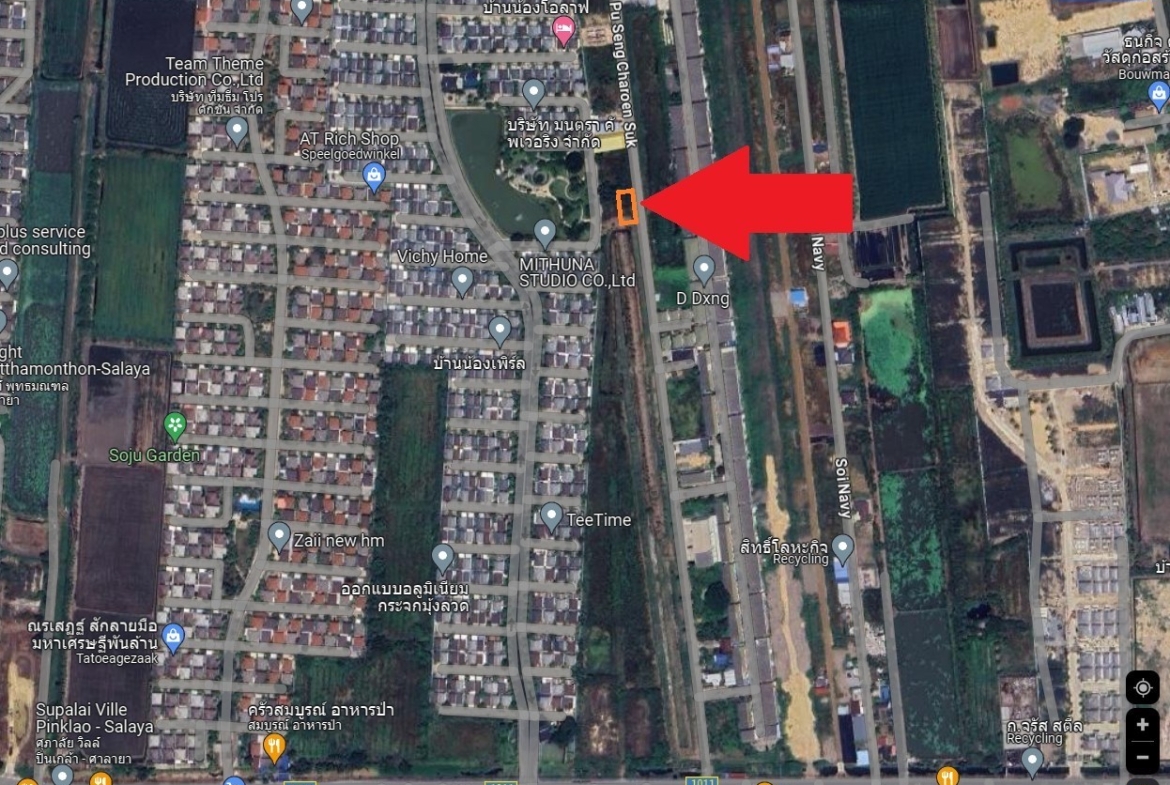Center map on my location
The image size is (1170, 785).
(1142, 688)
